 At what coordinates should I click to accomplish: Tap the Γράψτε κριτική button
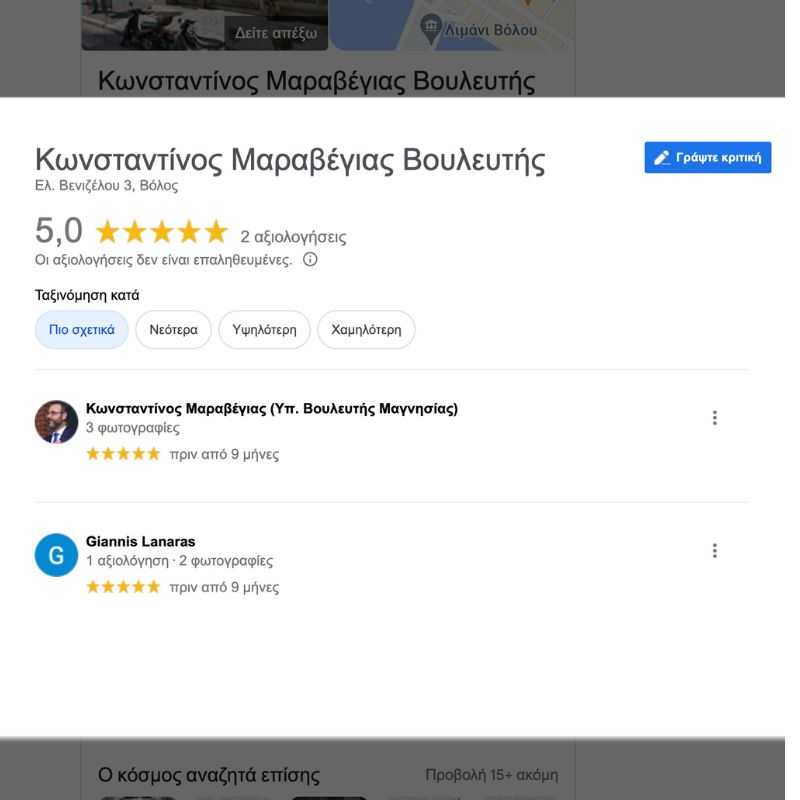[x=707, y=158]
